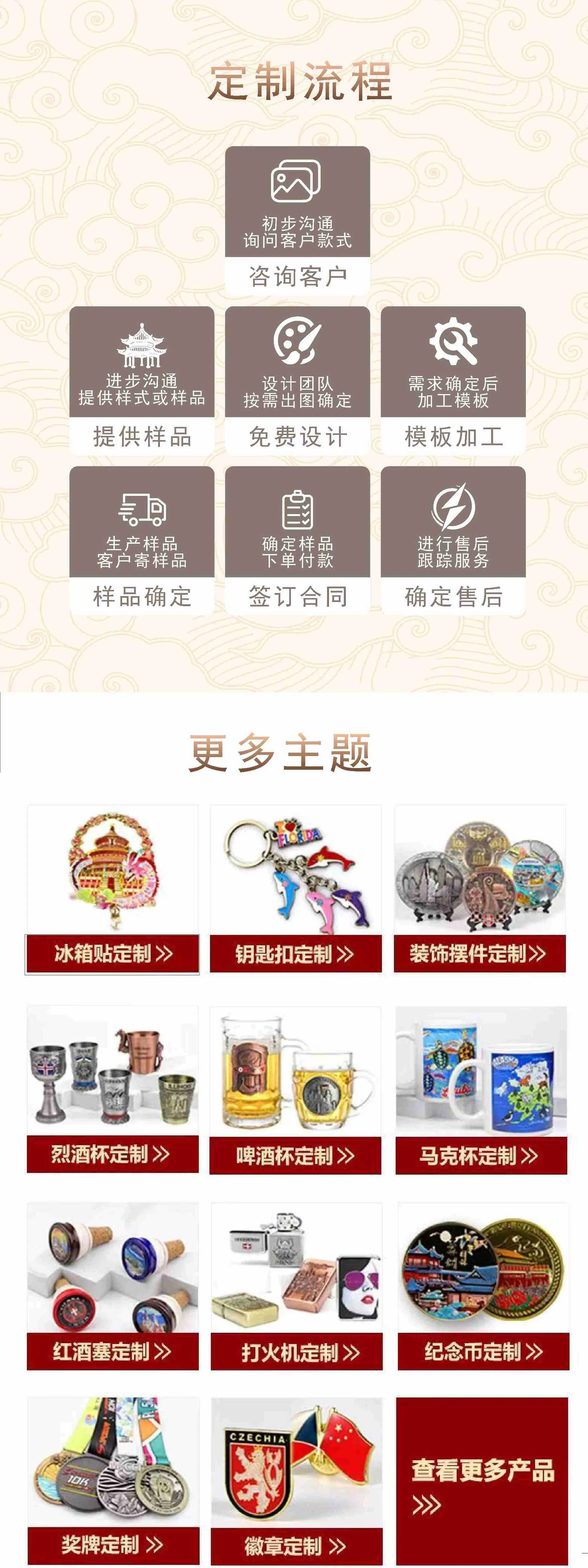This screenshot has height=1568, width=588.
Task: Open 马克杯定制 category
Action: pyautogui.click(x=481, y=1155)
